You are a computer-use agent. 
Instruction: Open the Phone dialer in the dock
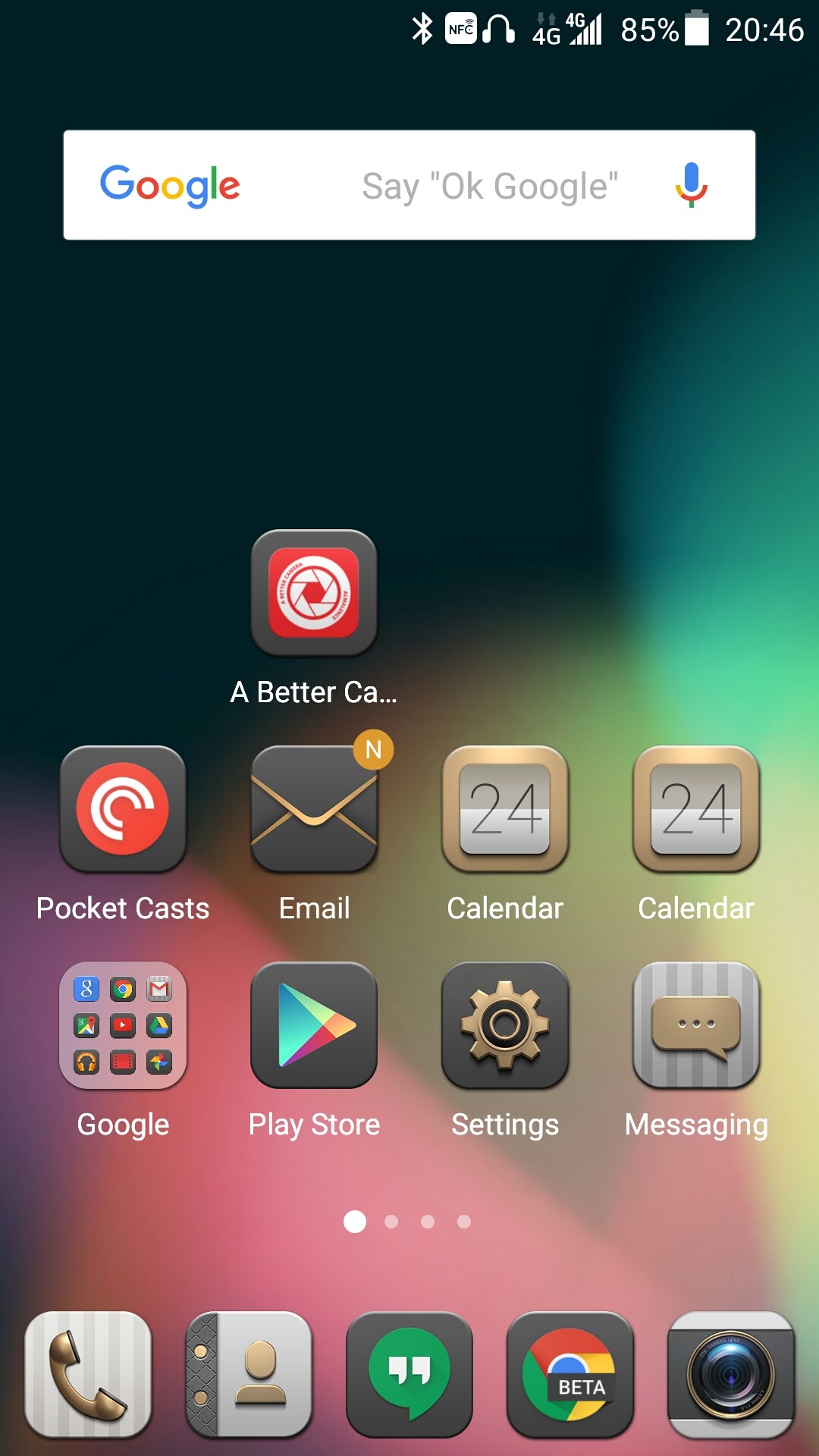88,1374
